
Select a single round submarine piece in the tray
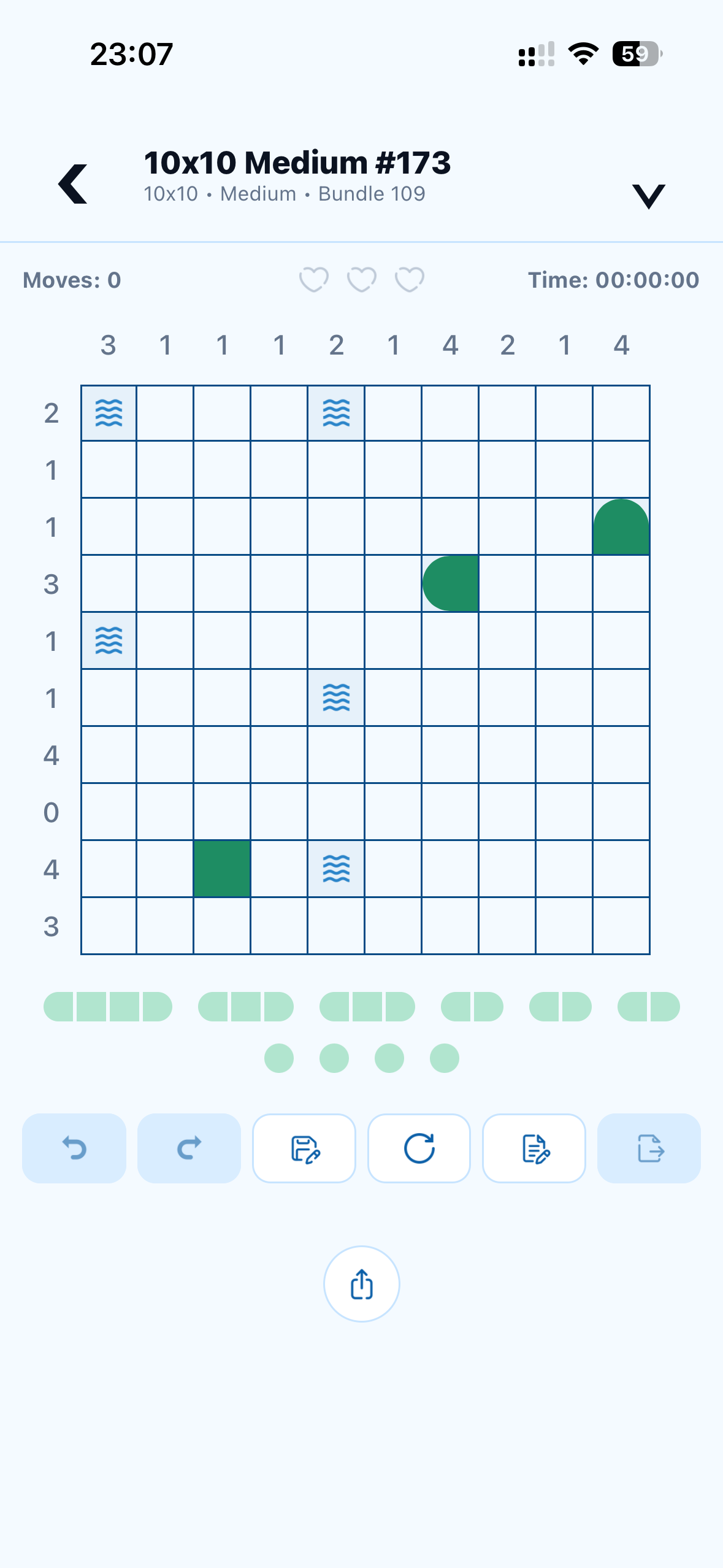click(278, 1057)
